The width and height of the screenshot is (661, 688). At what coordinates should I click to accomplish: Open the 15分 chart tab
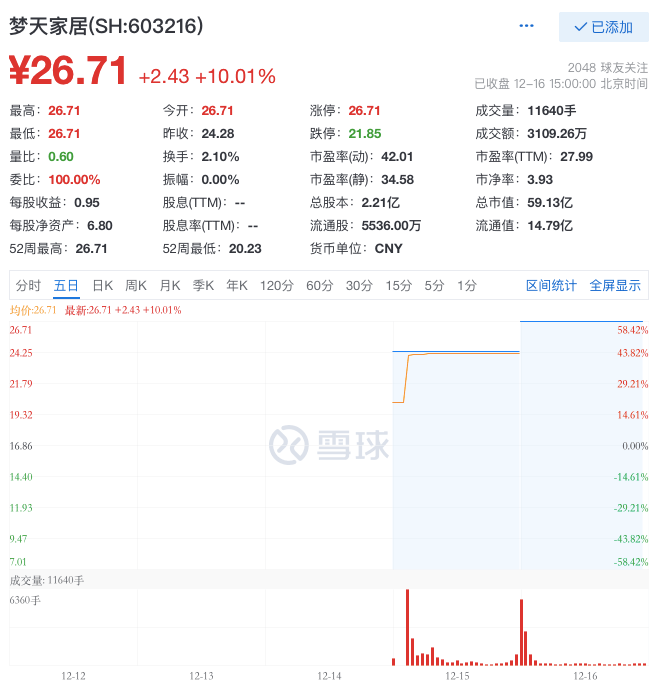[x=399, y=285]
